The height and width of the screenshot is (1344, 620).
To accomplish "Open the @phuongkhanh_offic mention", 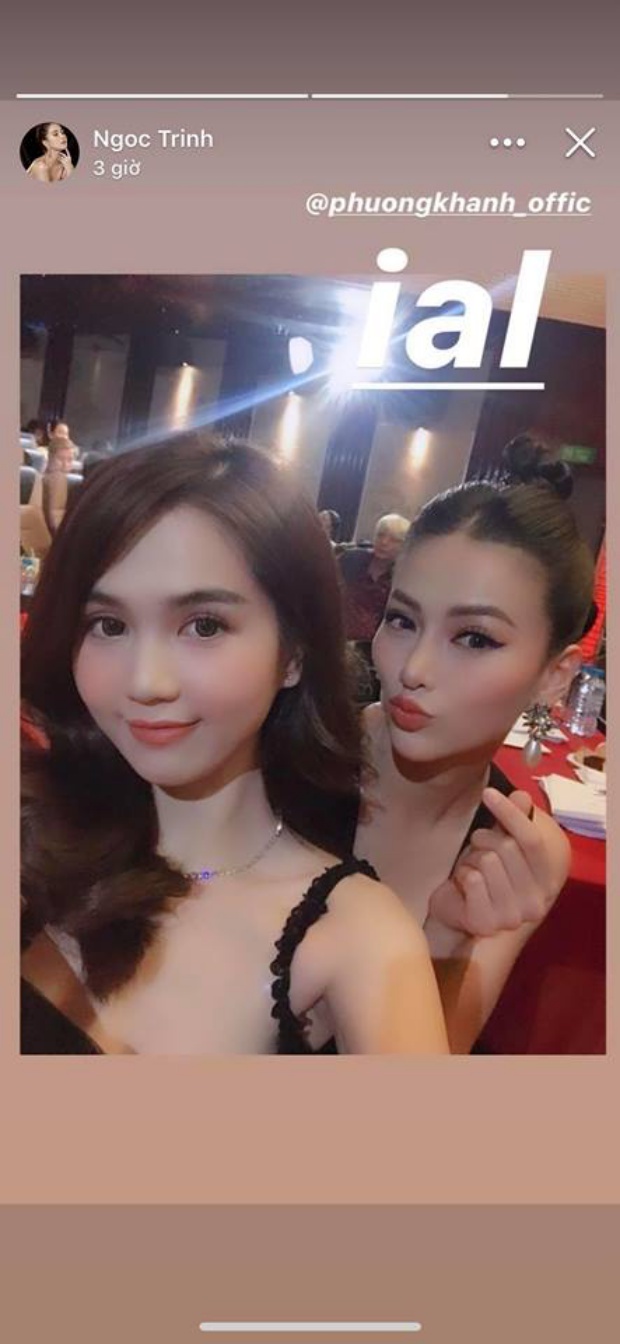I will pos(448,204).
